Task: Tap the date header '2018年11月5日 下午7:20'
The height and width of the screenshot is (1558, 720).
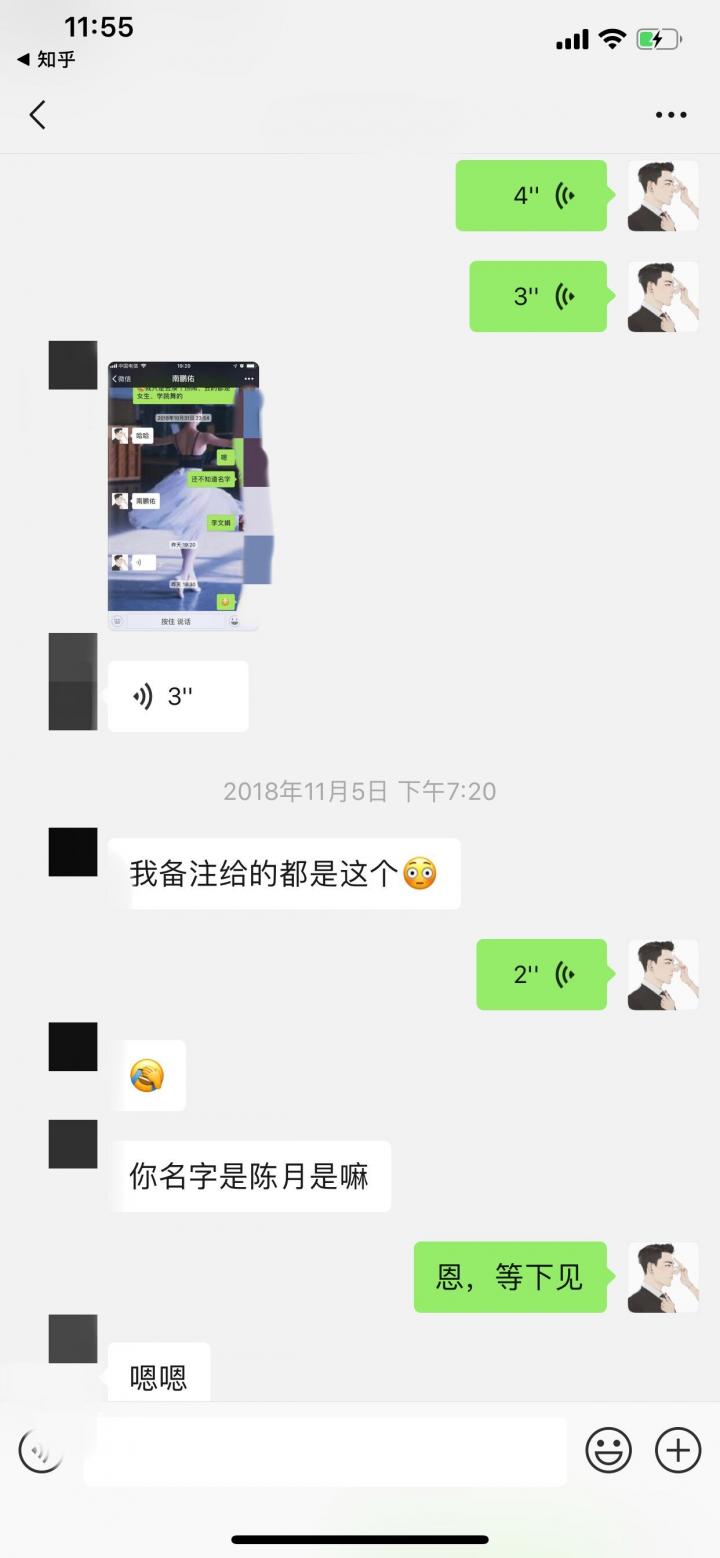Action: (360, 791)
